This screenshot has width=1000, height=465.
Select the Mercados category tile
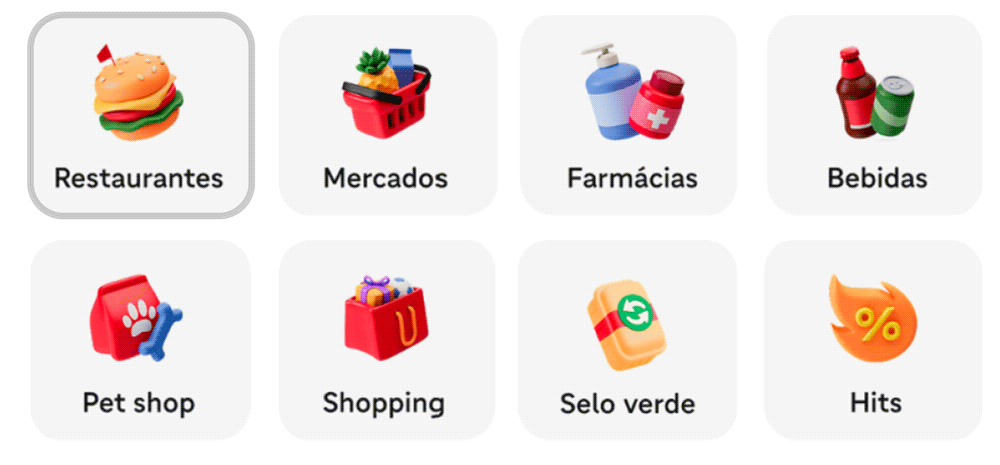tap(387, 116)
